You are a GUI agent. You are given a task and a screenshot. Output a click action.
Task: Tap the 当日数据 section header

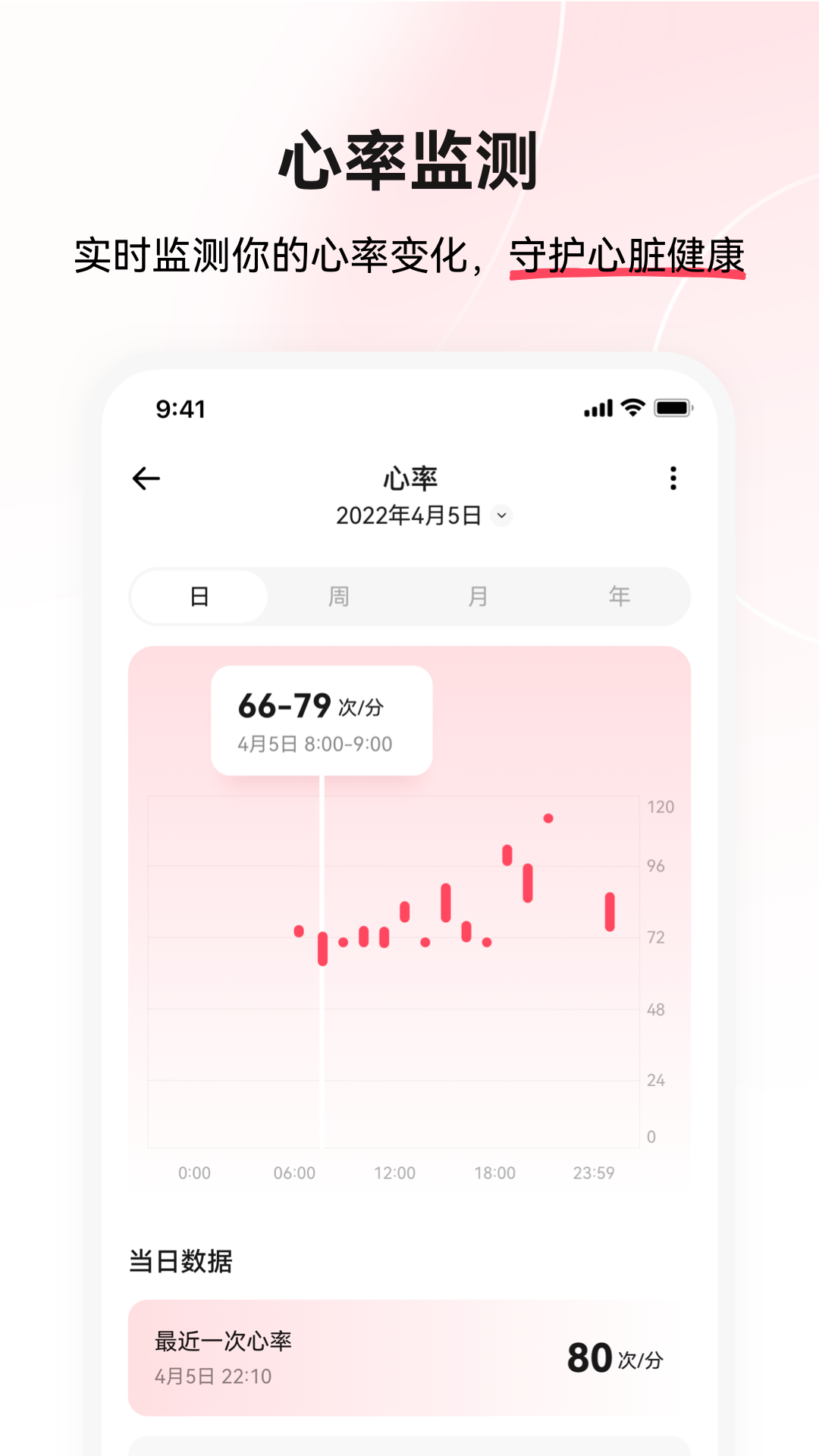(x=180, y=1261)
